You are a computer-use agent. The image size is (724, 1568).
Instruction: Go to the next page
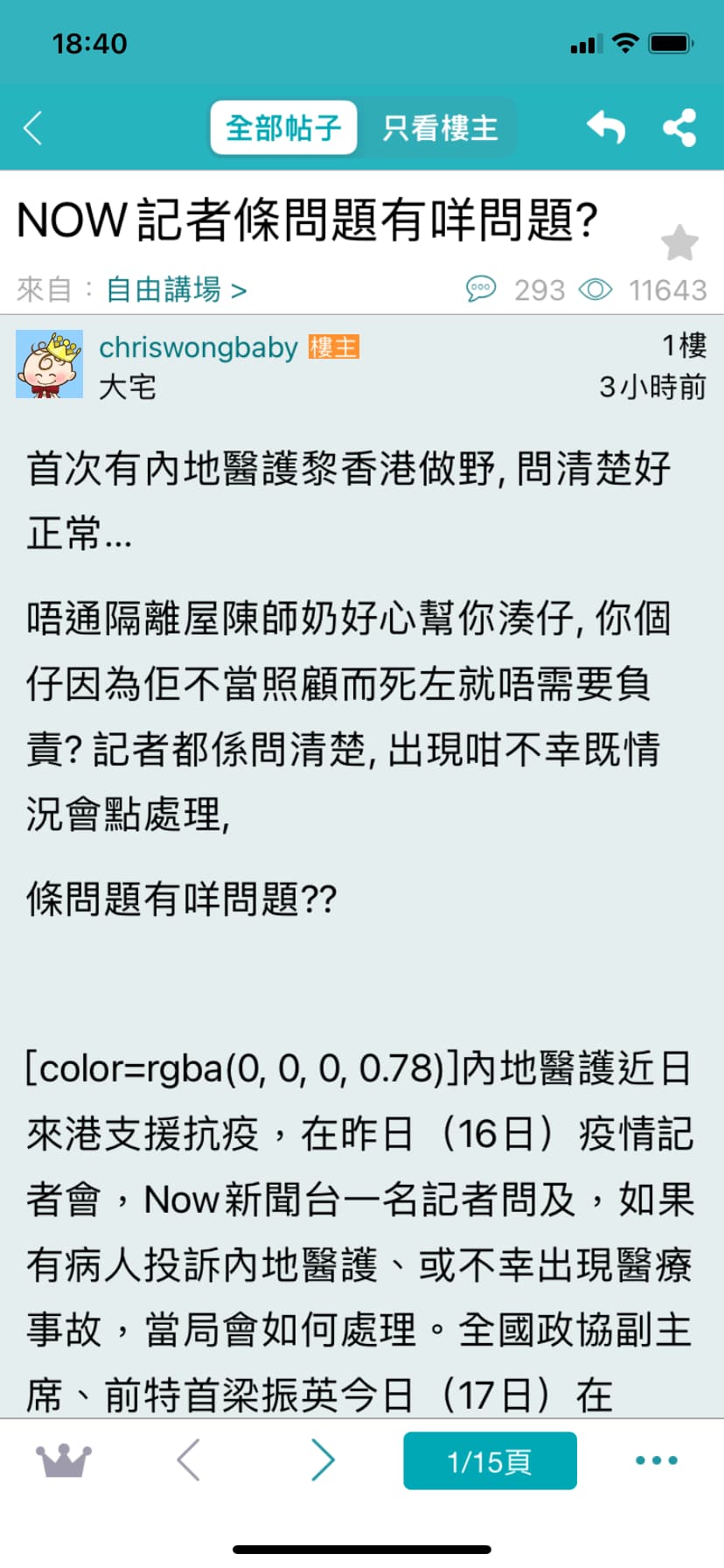pyautogui.click(x=323, y=1459)
